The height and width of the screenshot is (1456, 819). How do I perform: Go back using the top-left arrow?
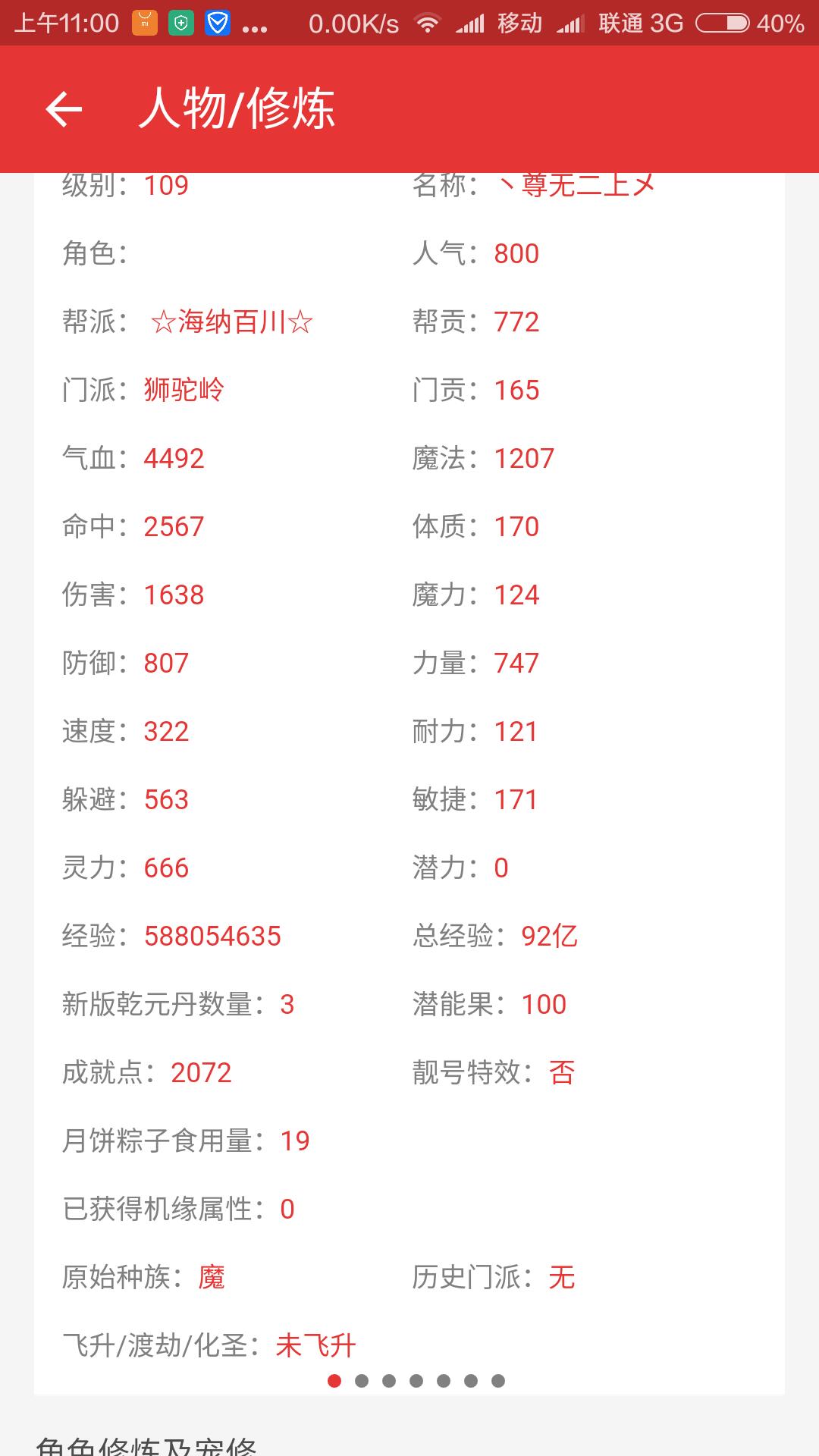point(64,109)
